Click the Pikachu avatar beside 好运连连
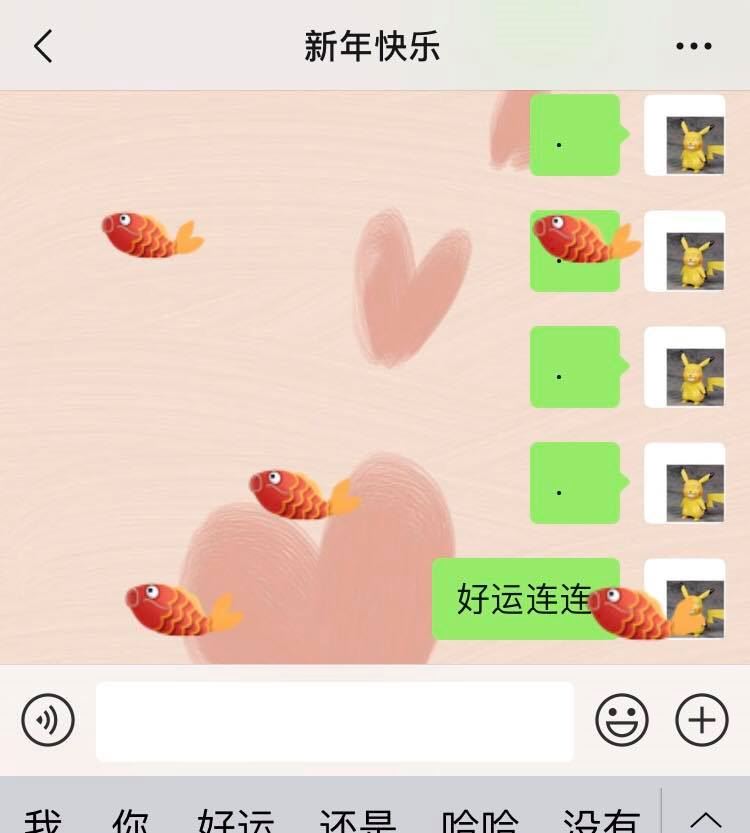 pos(685,597)
